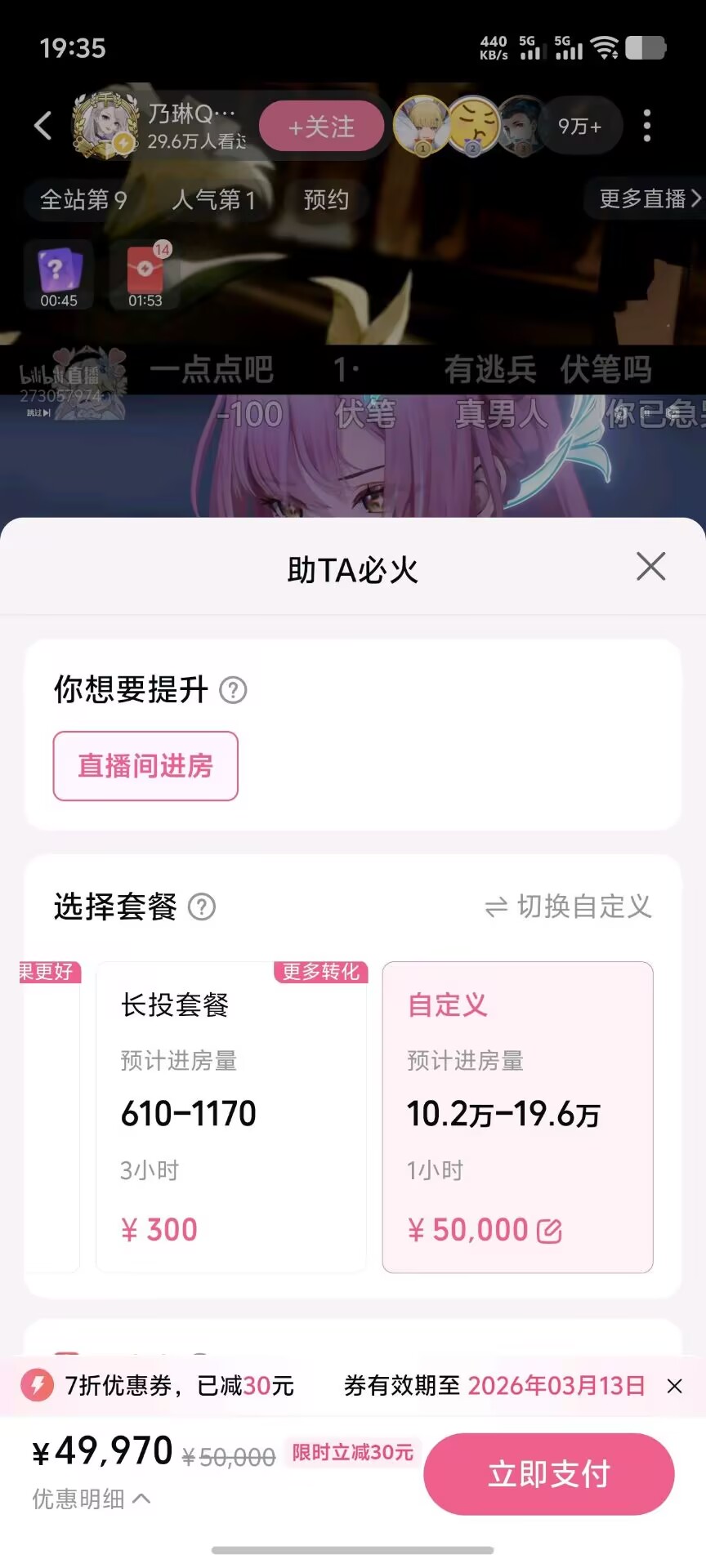Dismiss the 7折优惠券 coupon banner

[674, 1386]
